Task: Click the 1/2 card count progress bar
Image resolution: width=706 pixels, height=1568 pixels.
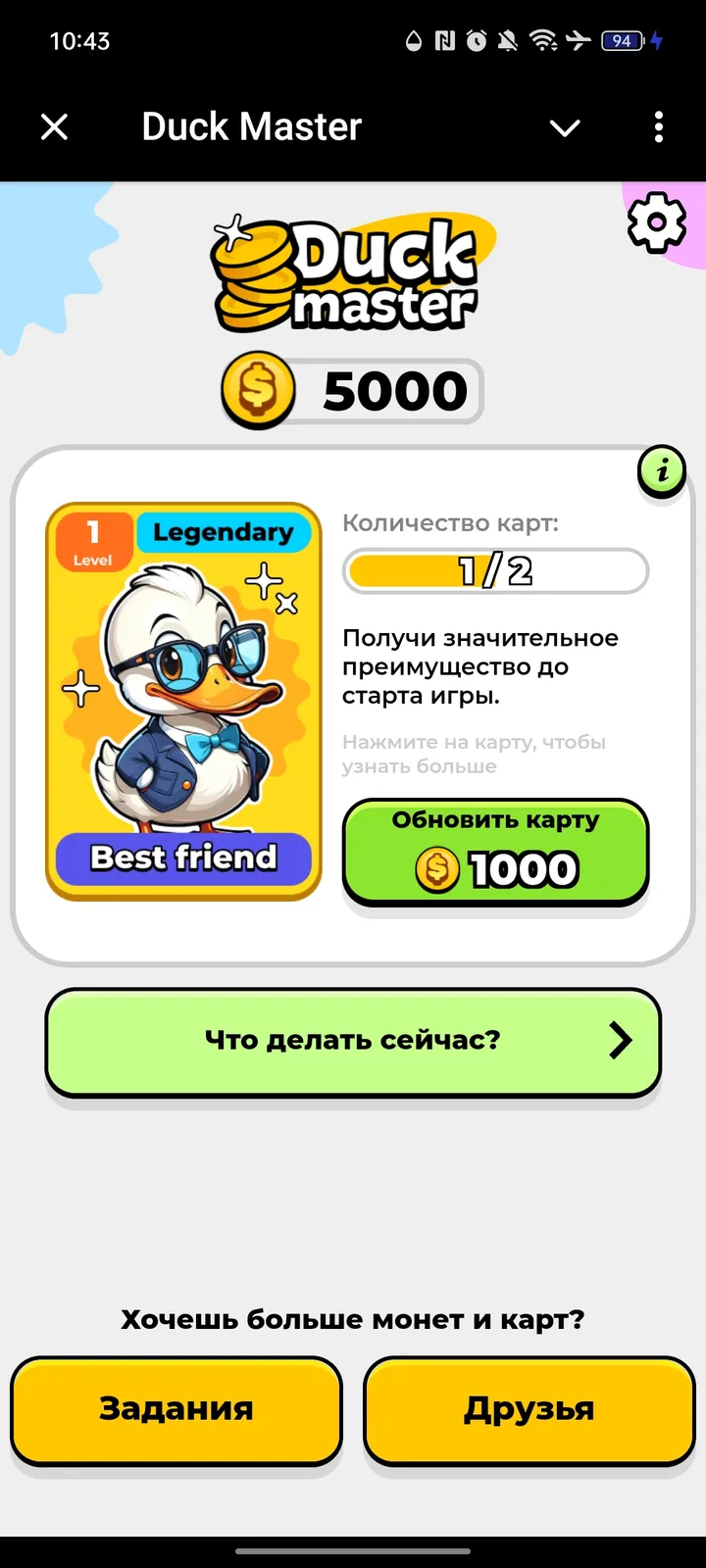Action: pos(494,571)
